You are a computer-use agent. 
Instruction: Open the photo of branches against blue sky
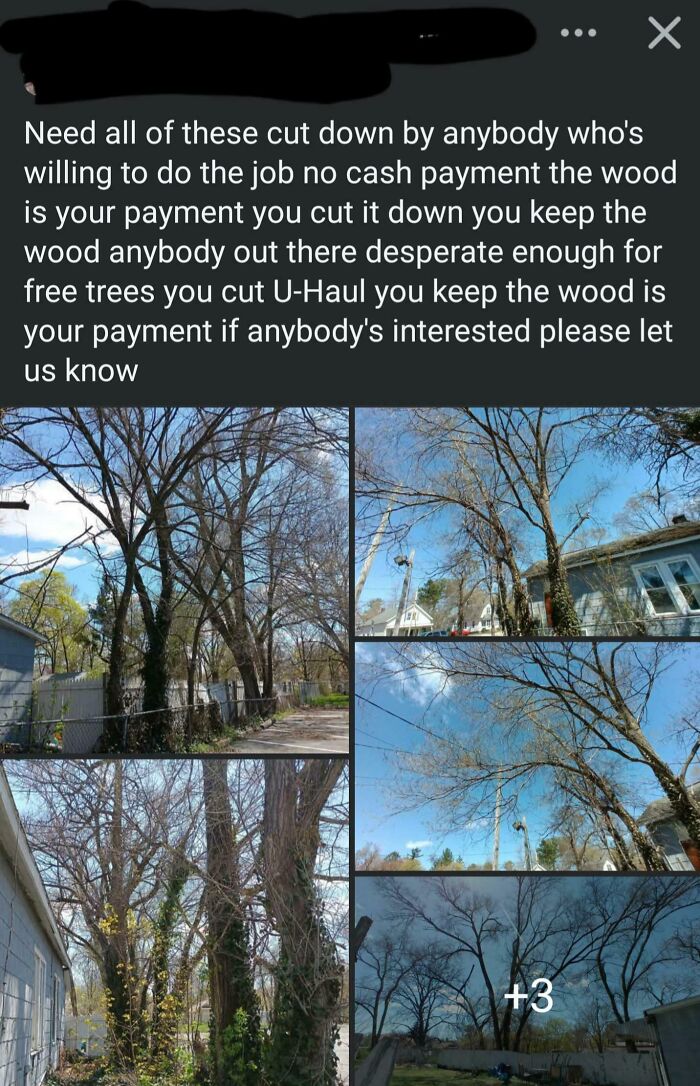[x=527, y=756]
